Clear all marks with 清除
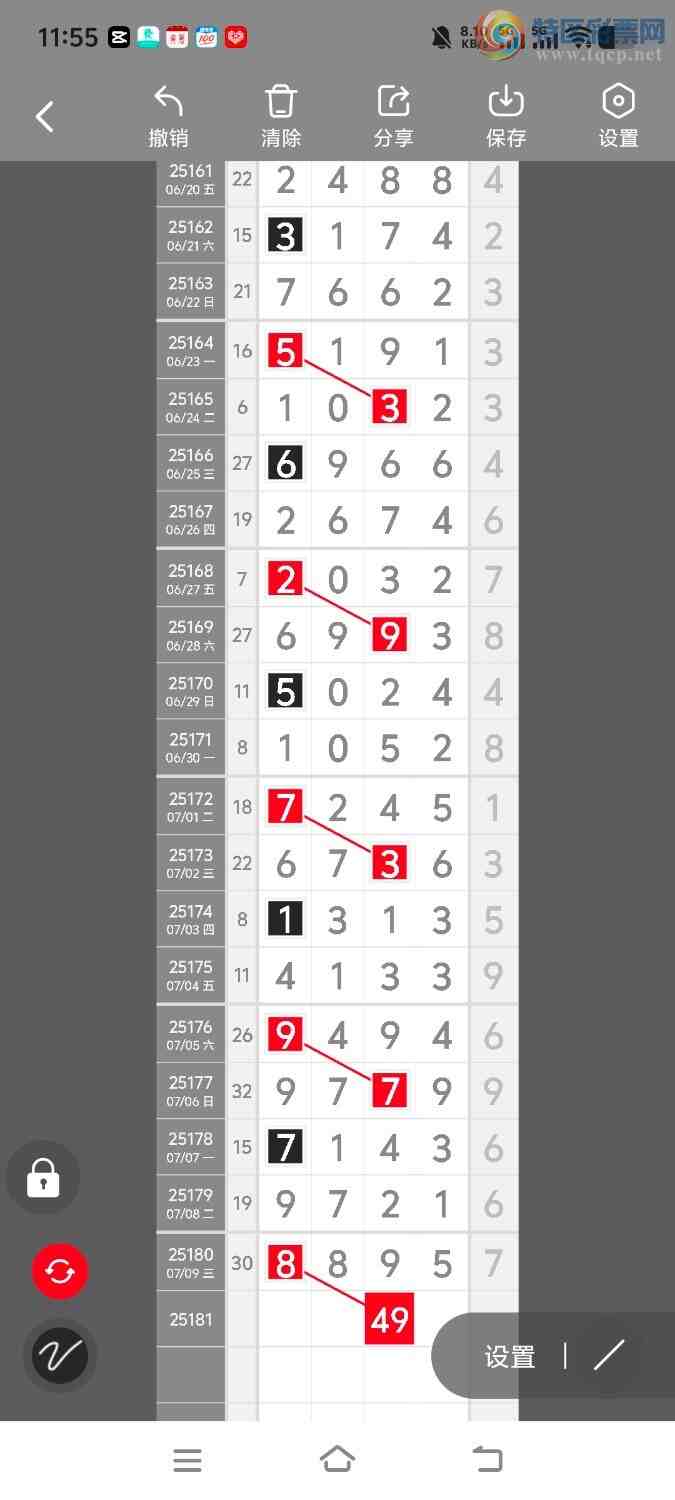Screen dimensions: 675x1500 pos(281,117)
